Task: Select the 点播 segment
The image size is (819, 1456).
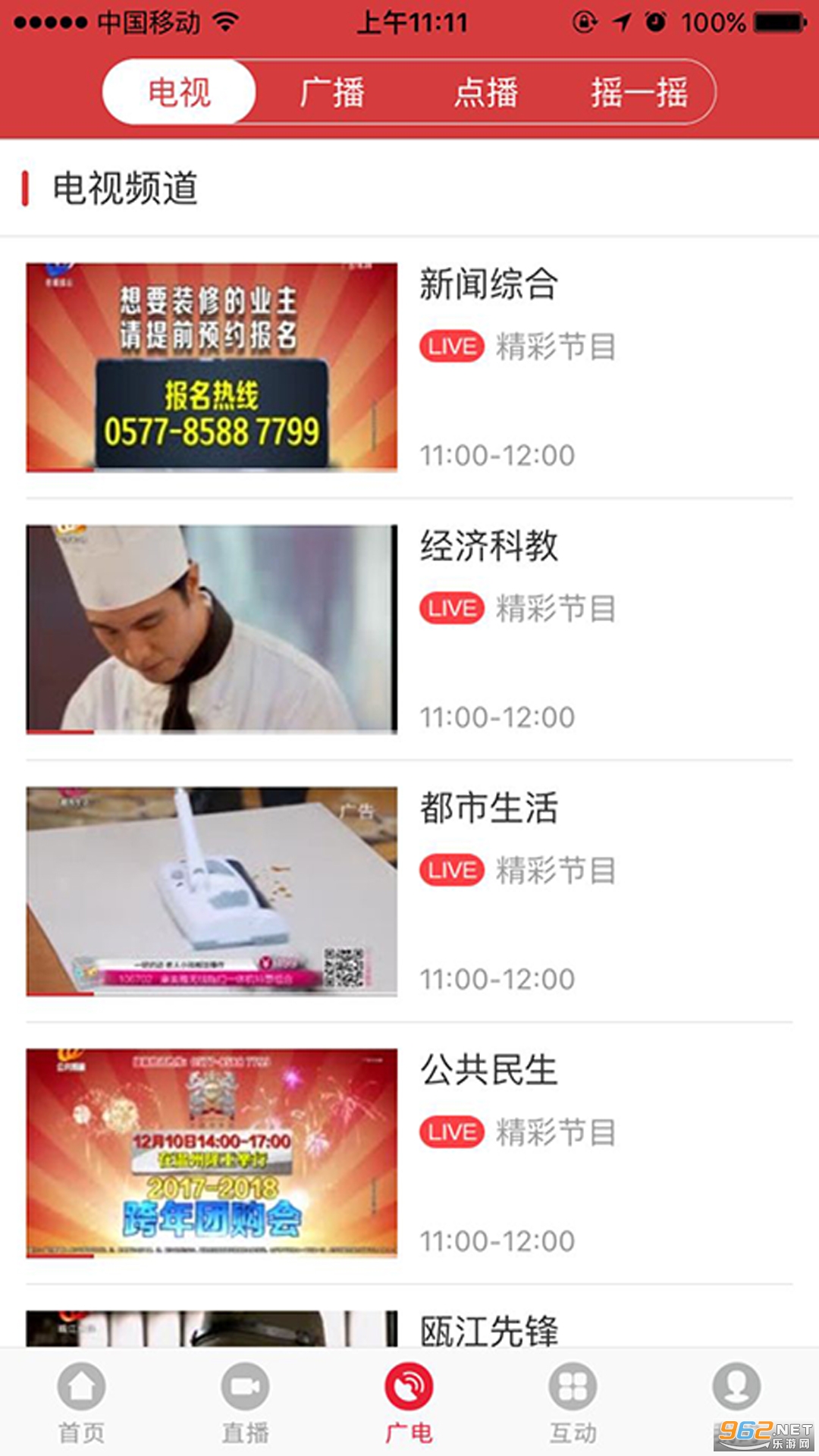Action: coord(485,93)
